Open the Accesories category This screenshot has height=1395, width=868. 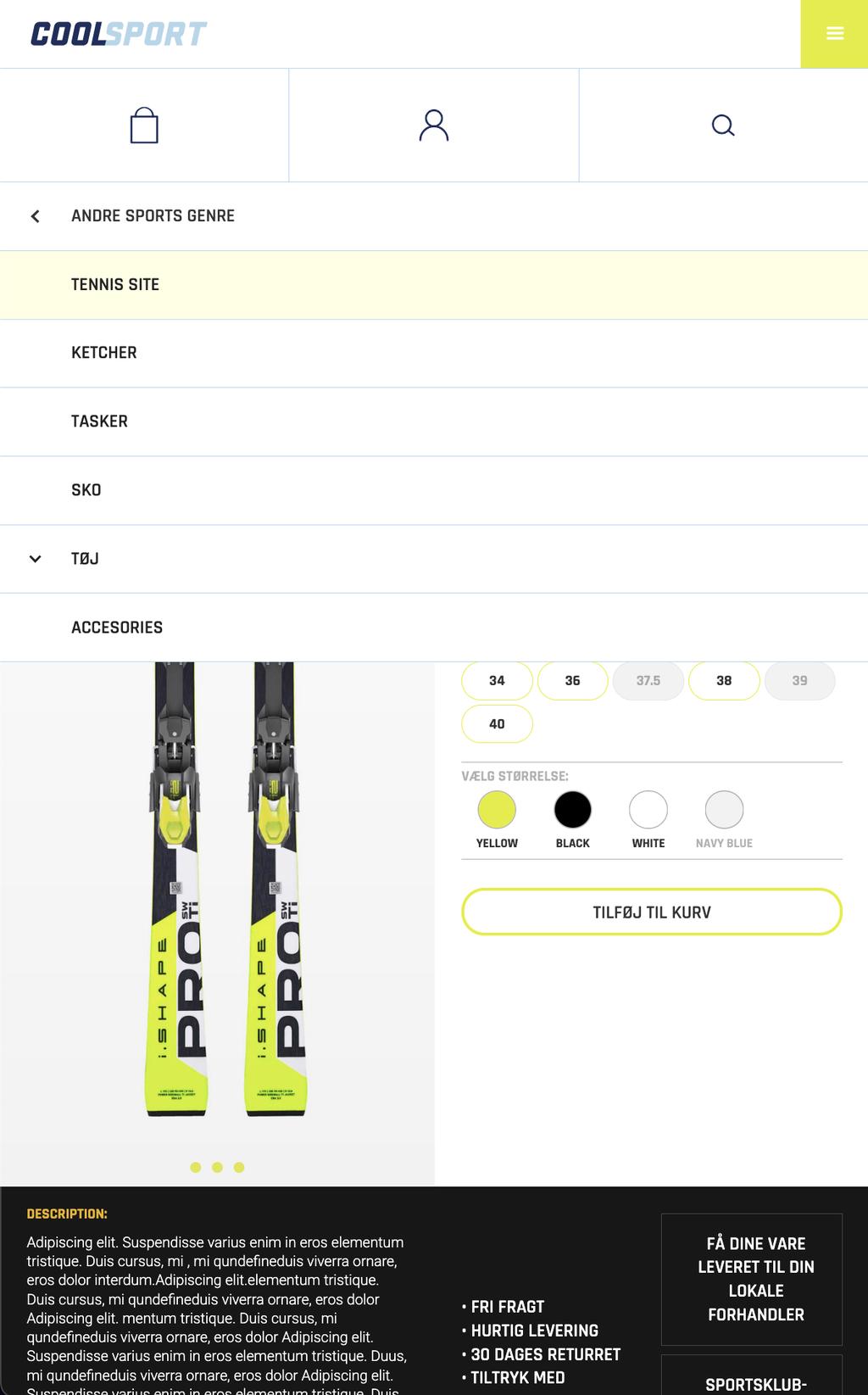tap(117, 628)
